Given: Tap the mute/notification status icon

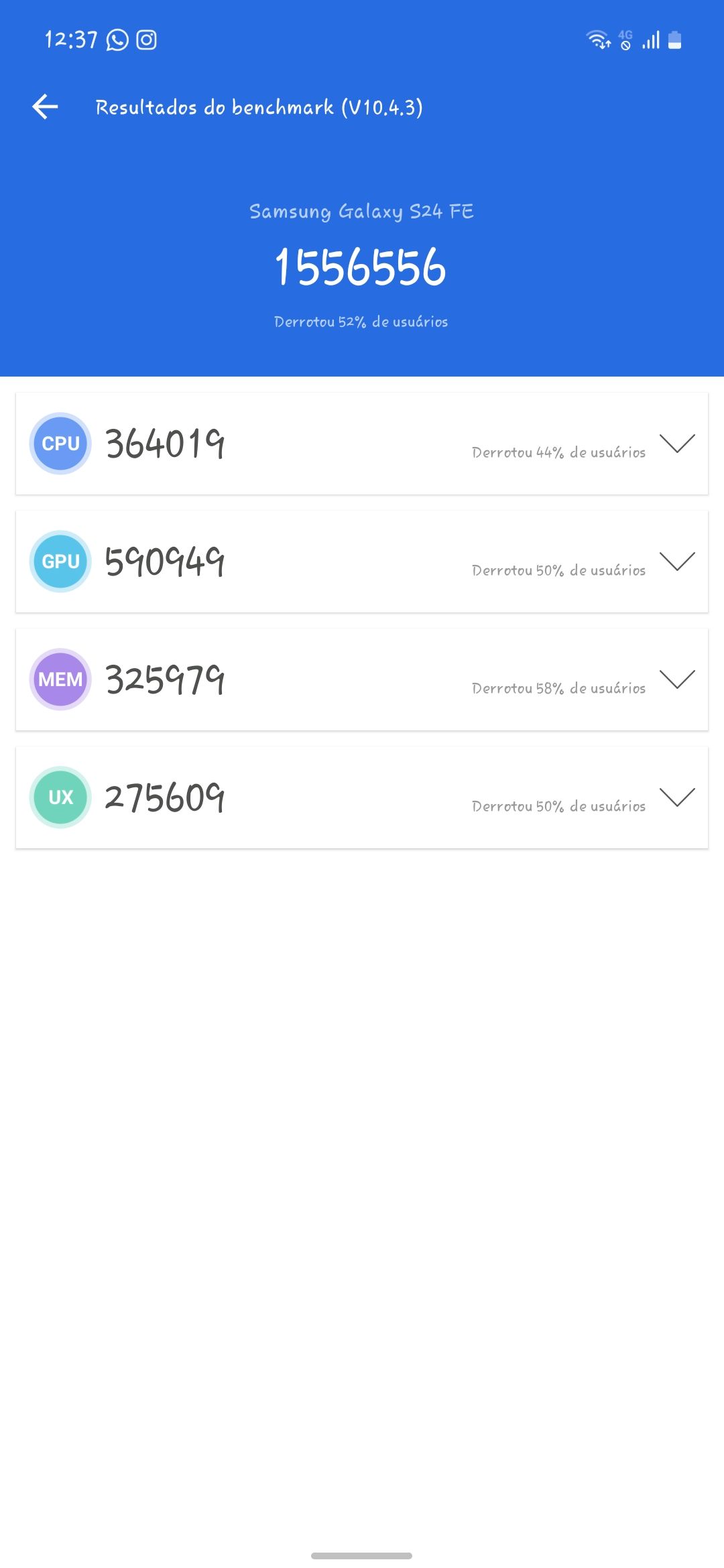Looking at the screenshot, I should (624, 45).
